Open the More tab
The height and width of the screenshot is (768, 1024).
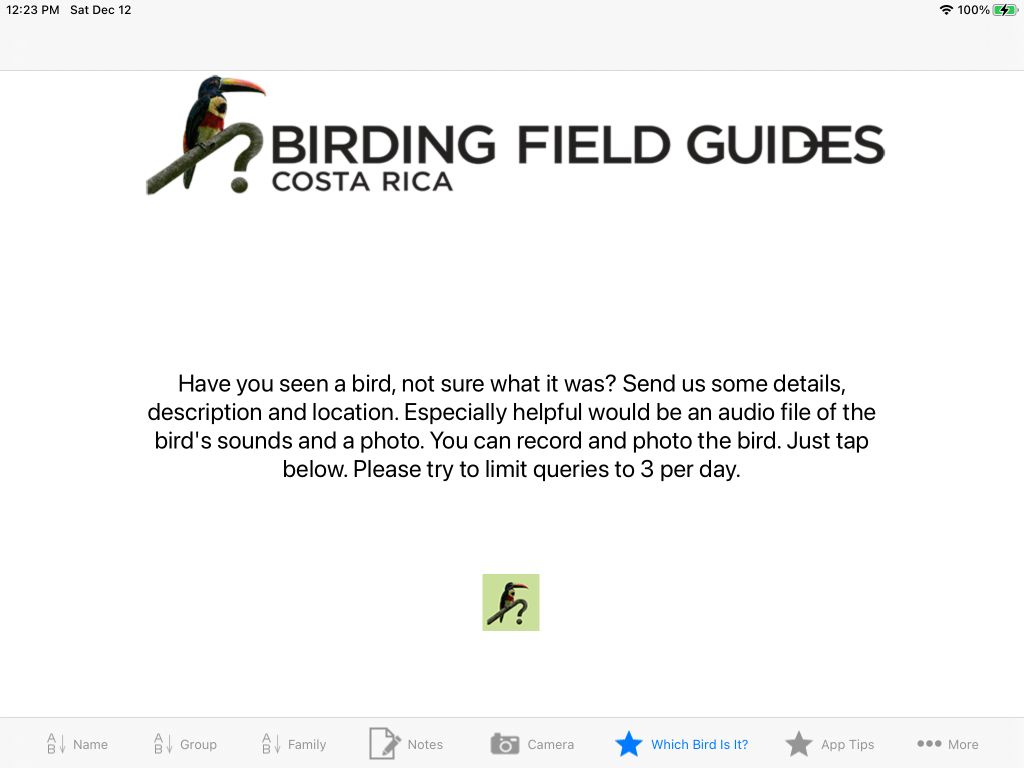(948, 744)
